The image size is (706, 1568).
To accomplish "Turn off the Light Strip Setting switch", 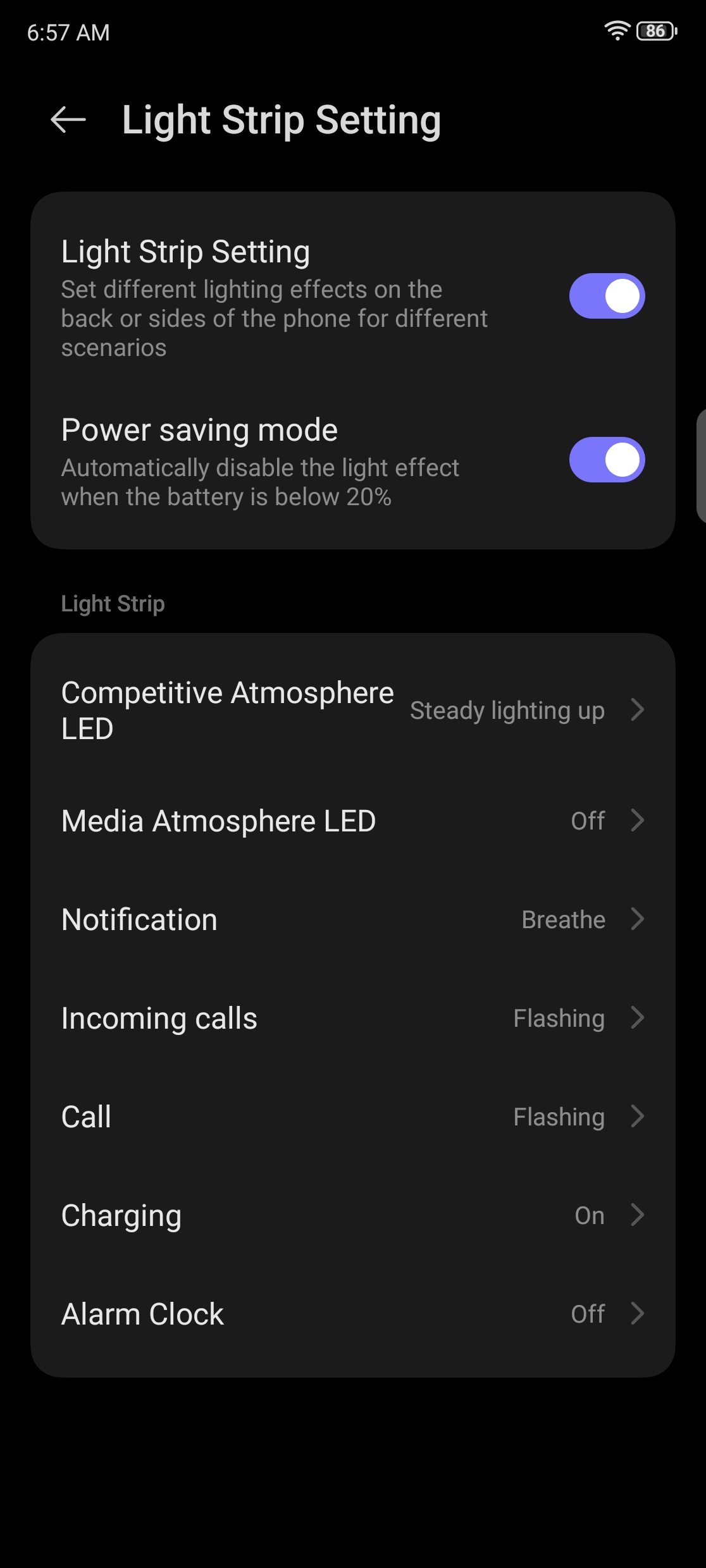I will pos(607,296).
